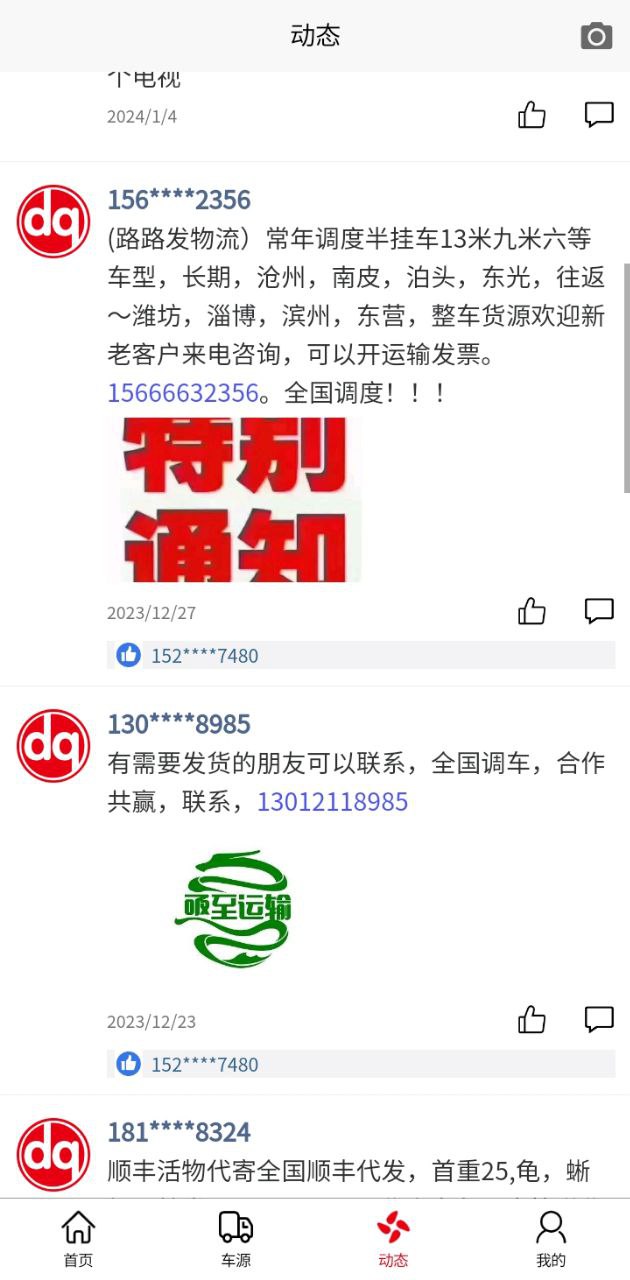Screen dimensions: 630x1280
Task: Open the camera to post an update
Action: (596, 36)
